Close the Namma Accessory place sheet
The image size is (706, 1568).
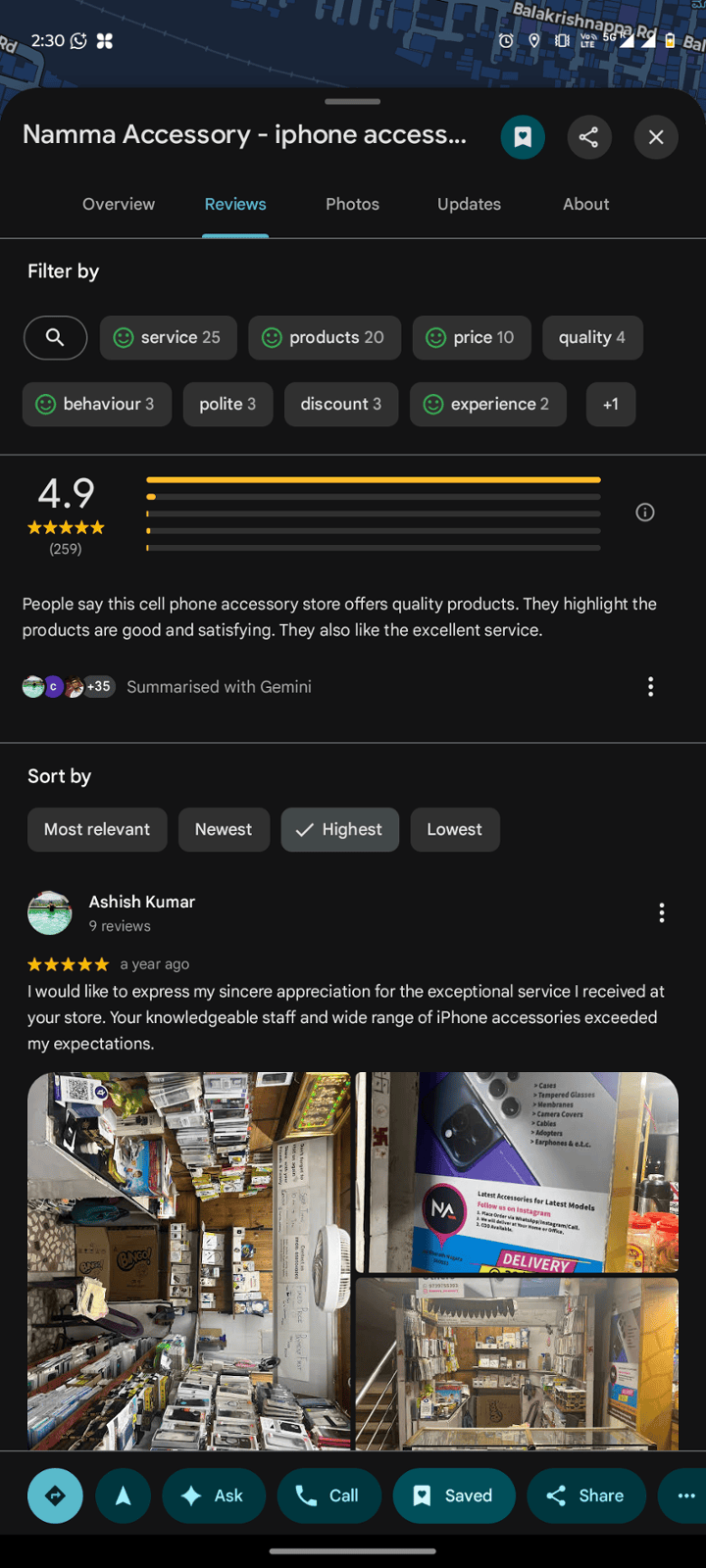[x=656, y=137]
